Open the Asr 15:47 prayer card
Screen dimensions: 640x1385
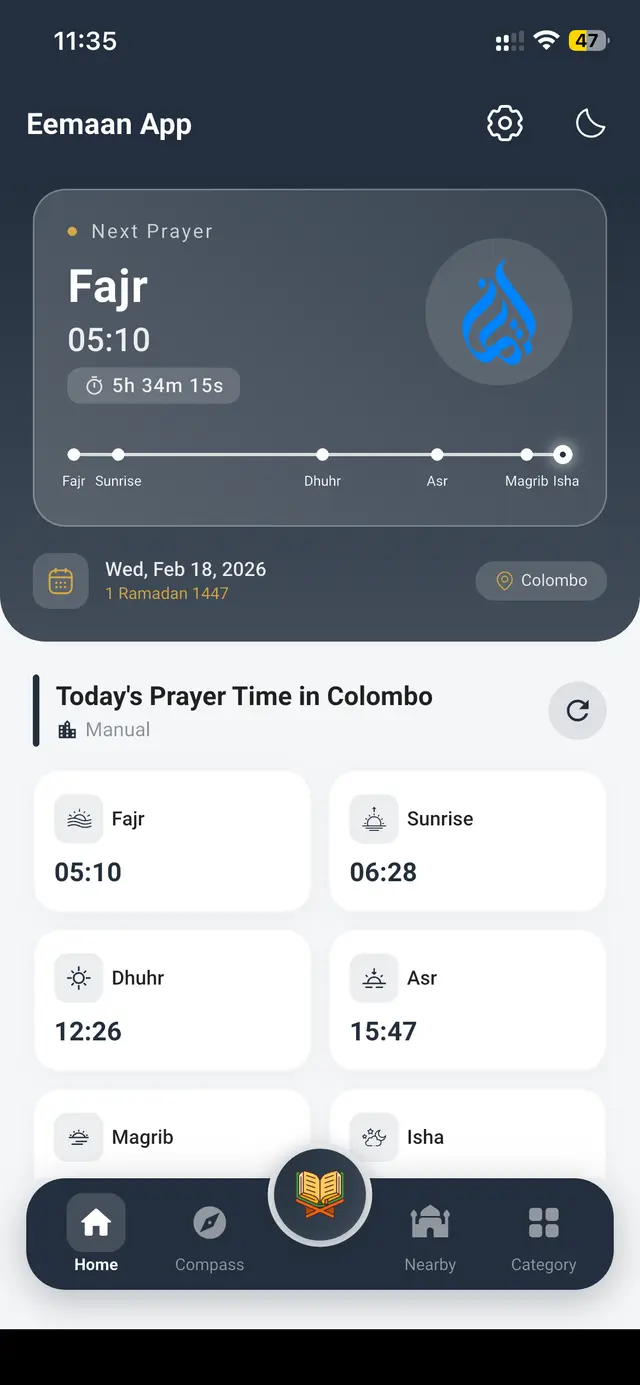click(467, 1000)
